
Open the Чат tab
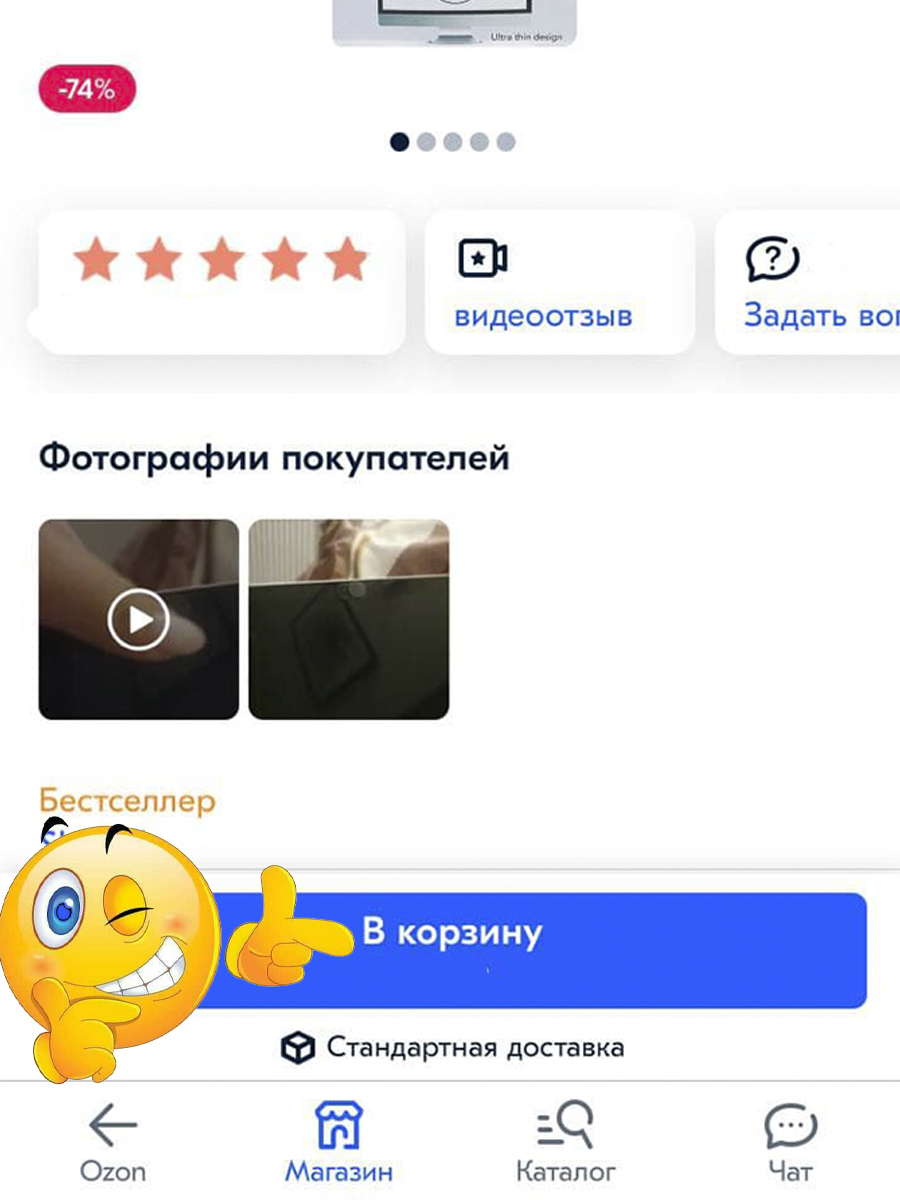tap(790, 1142)
